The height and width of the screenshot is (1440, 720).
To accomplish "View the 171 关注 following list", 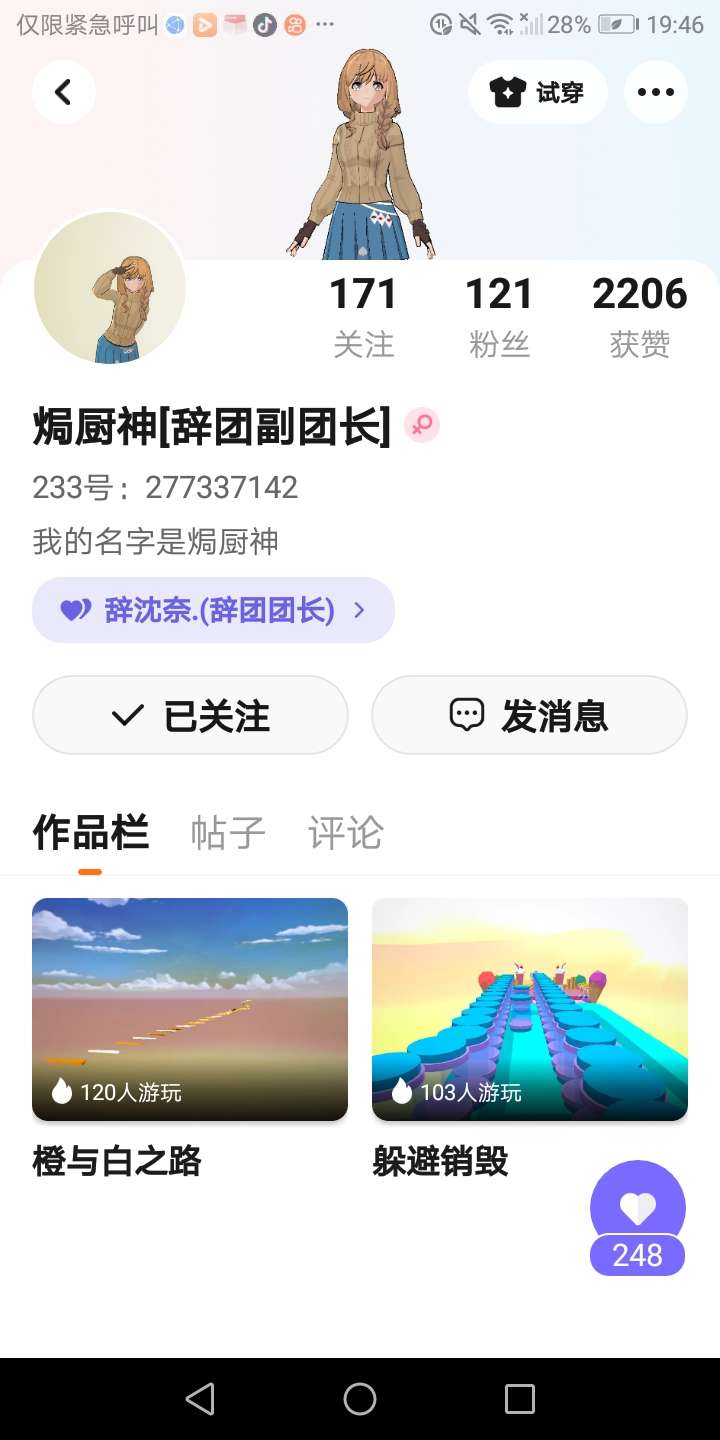I will [363, 316].
